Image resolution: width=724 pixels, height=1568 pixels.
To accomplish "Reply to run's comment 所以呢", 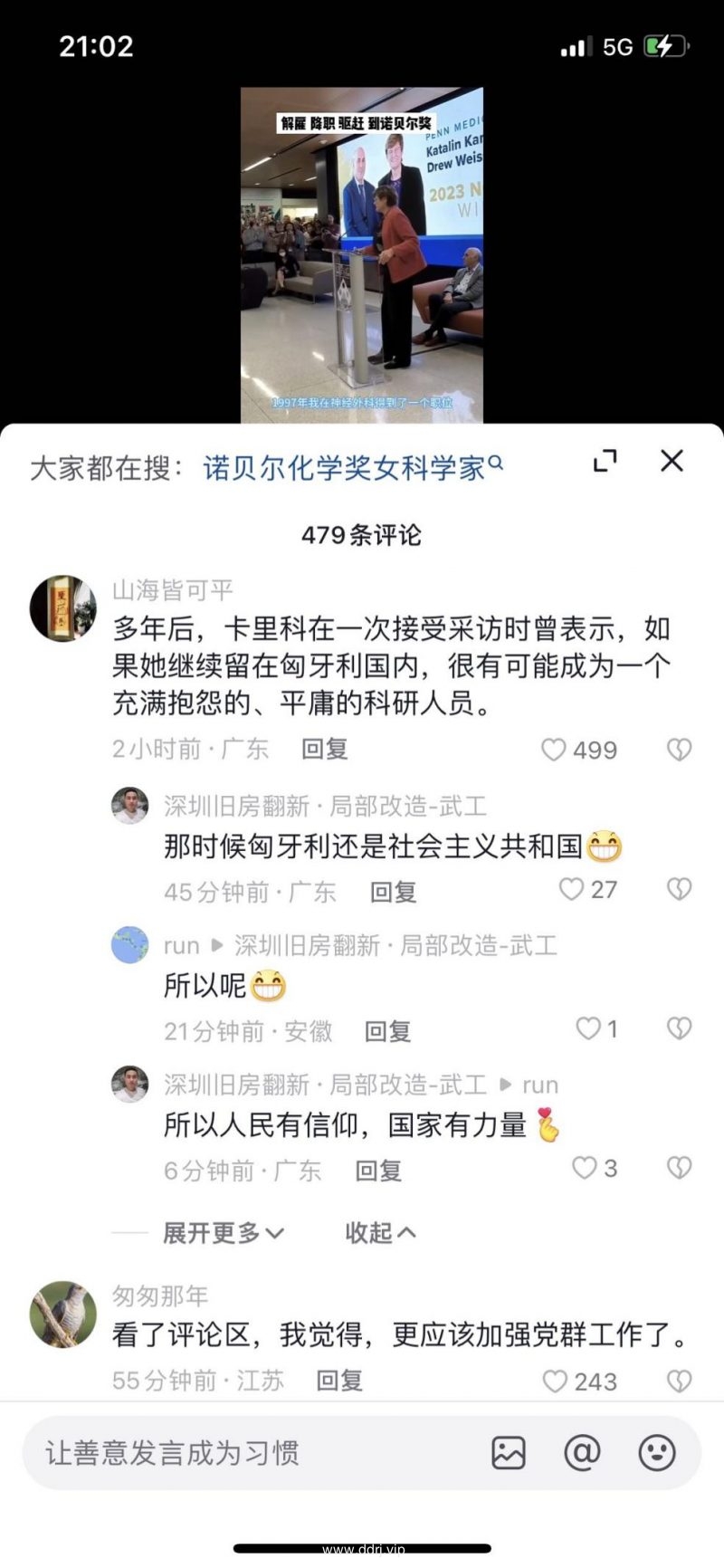I will tap(387, 1030).
